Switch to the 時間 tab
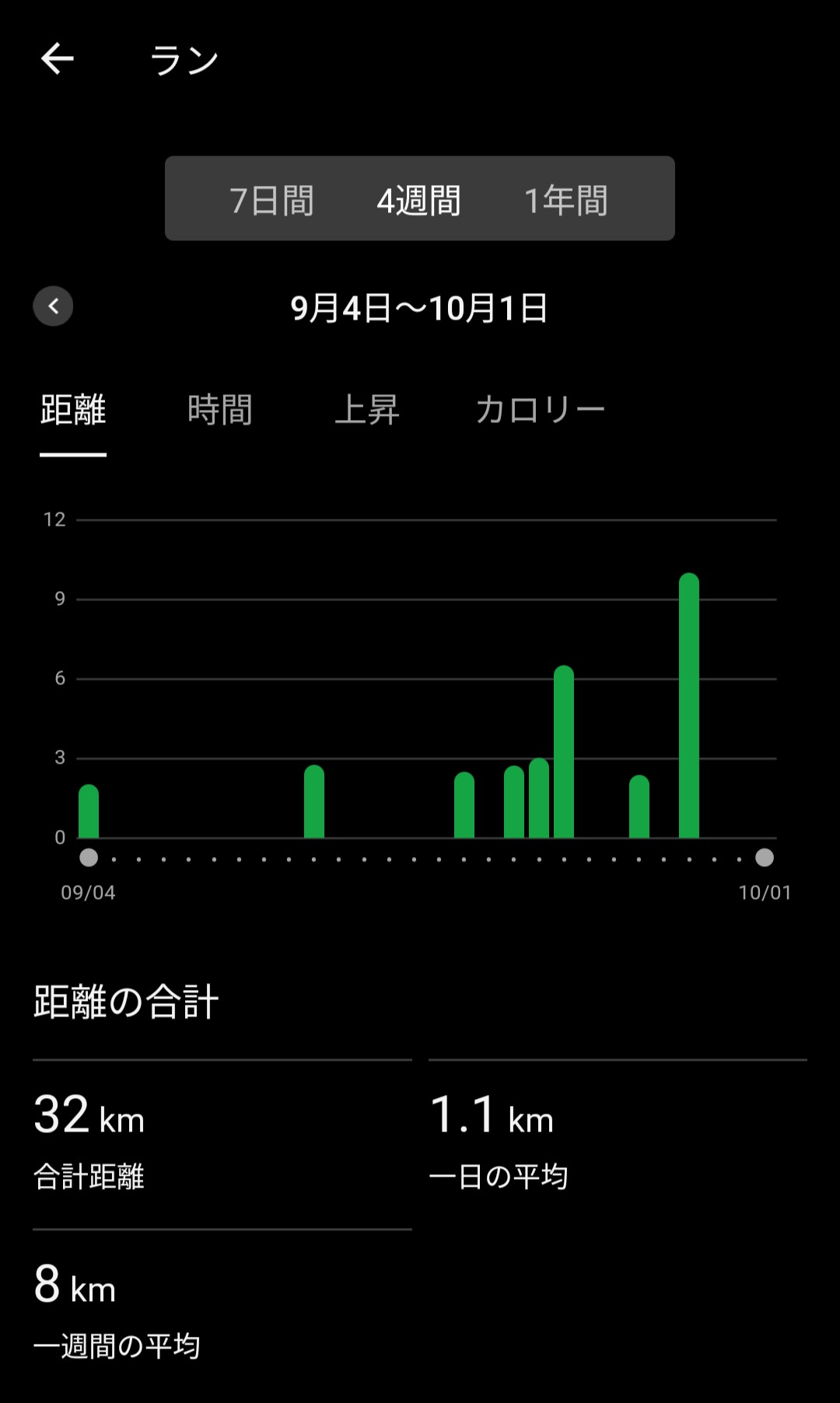 pos(220,410)
